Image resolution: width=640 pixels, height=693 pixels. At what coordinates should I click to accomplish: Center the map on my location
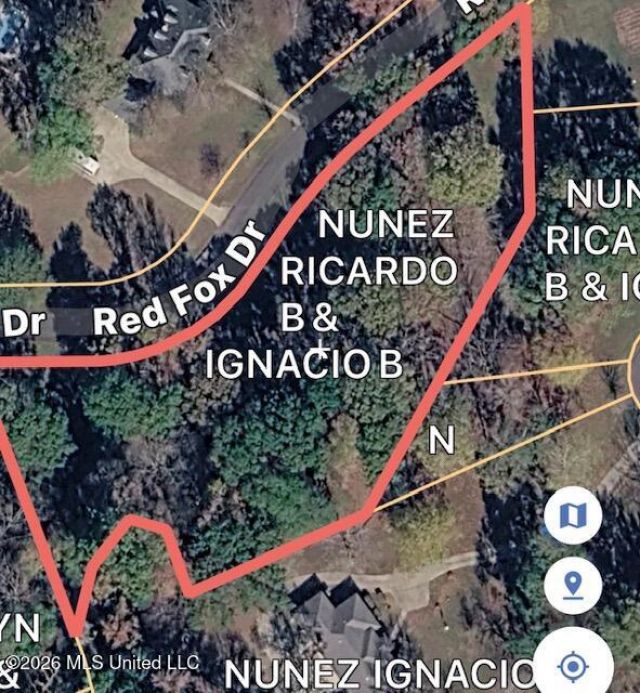pos(573,664)
